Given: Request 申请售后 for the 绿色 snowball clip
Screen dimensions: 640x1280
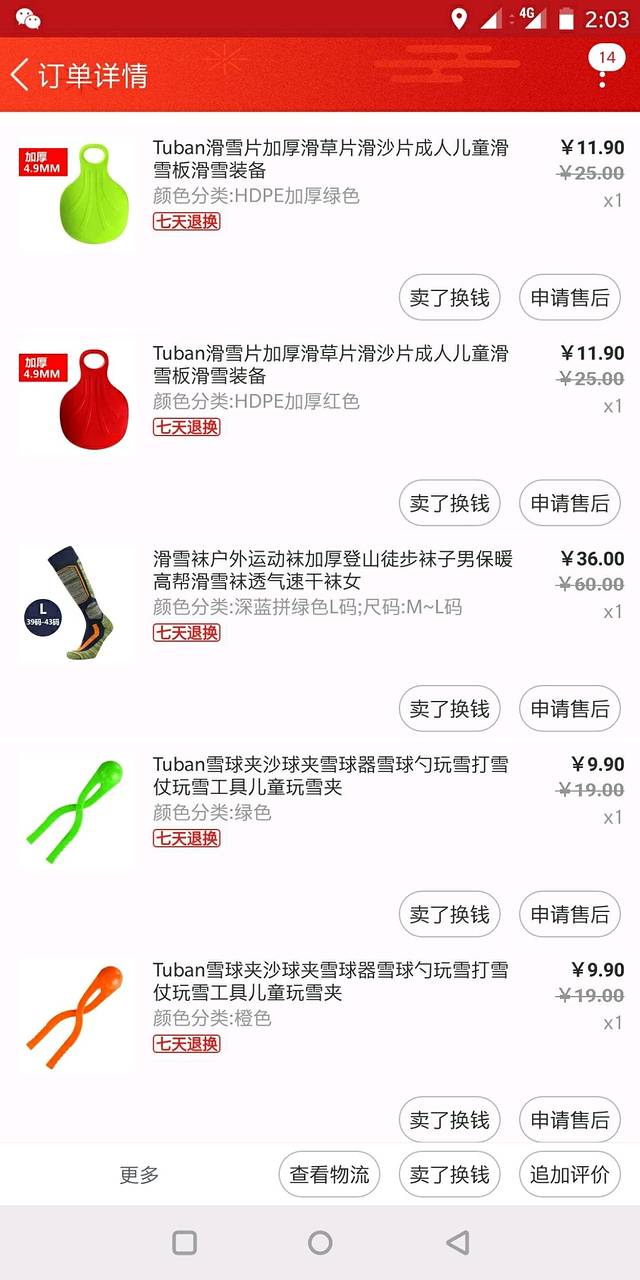Looking at the screenshot, I should (x=569, y=914).
